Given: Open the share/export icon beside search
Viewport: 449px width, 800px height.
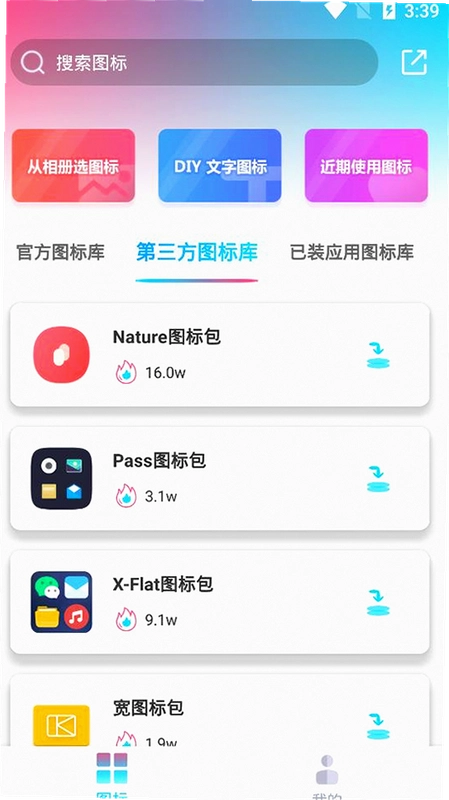Looking at the screenshot, I should [x=414, y=62].
